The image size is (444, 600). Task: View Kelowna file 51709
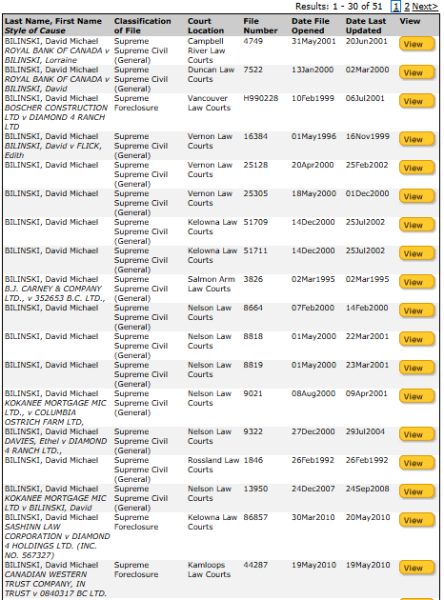416,225
